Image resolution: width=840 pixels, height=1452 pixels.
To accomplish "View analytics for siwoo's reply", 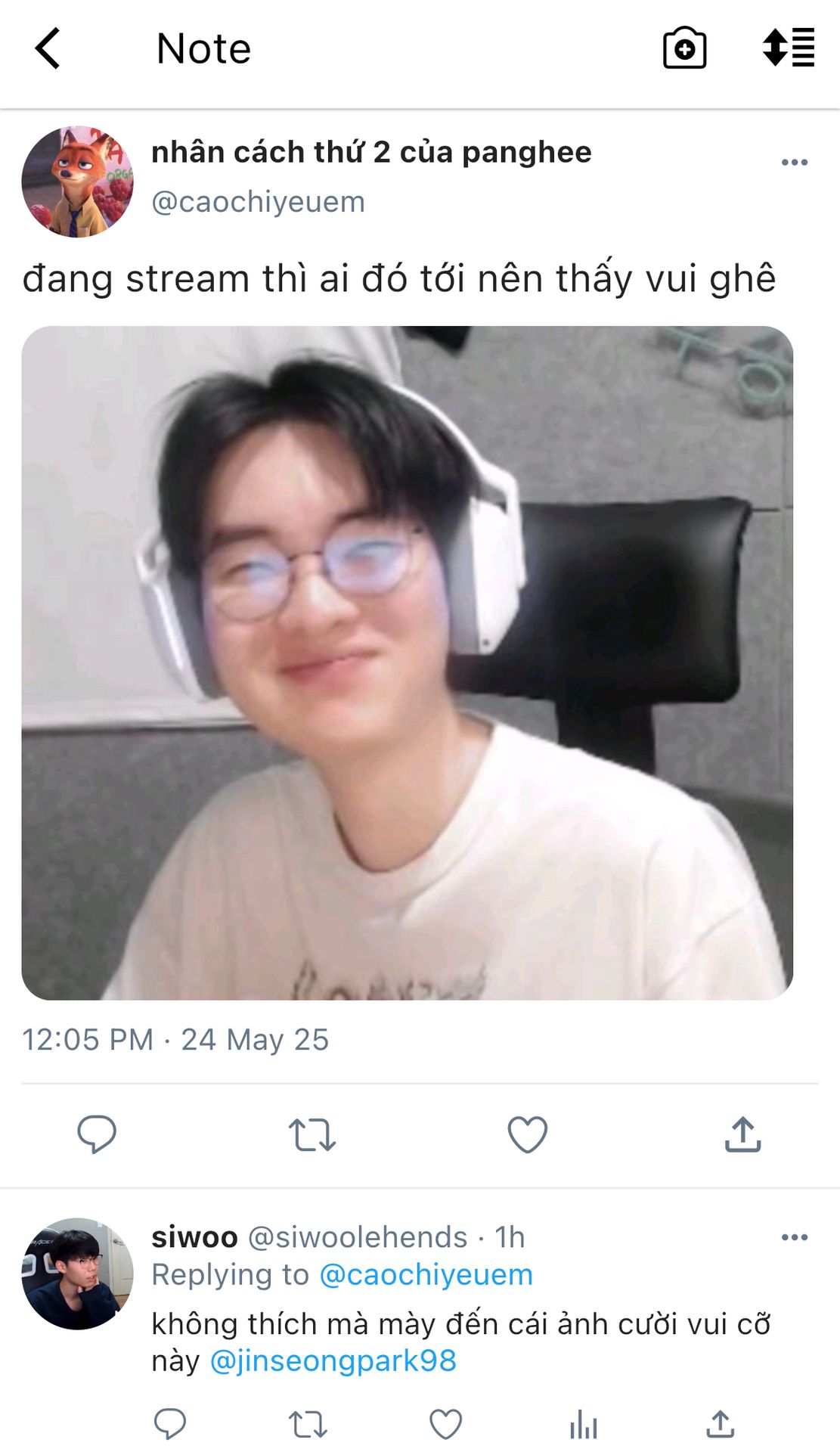I will (583, 1425).
